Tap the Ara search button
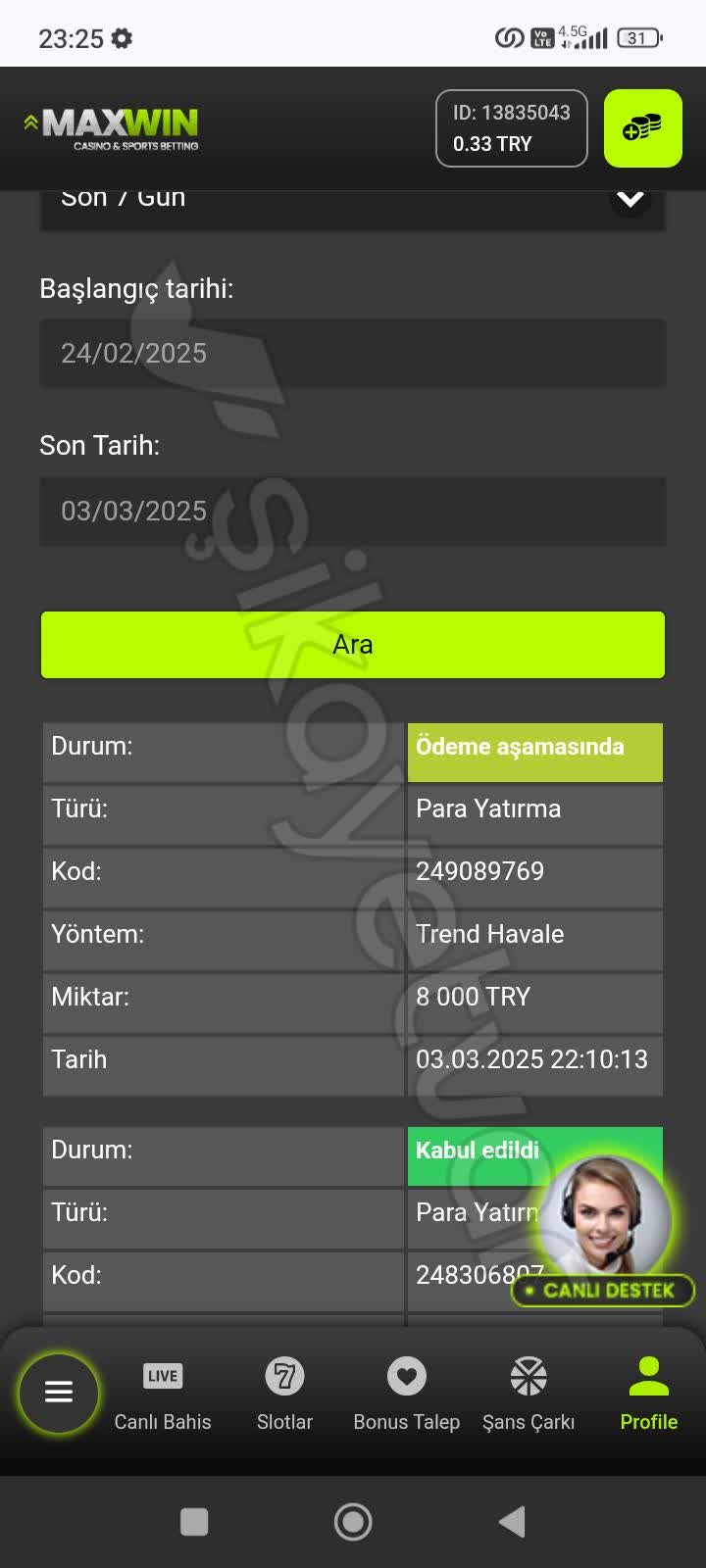706x1568 pixels. [x=352, y=645]
